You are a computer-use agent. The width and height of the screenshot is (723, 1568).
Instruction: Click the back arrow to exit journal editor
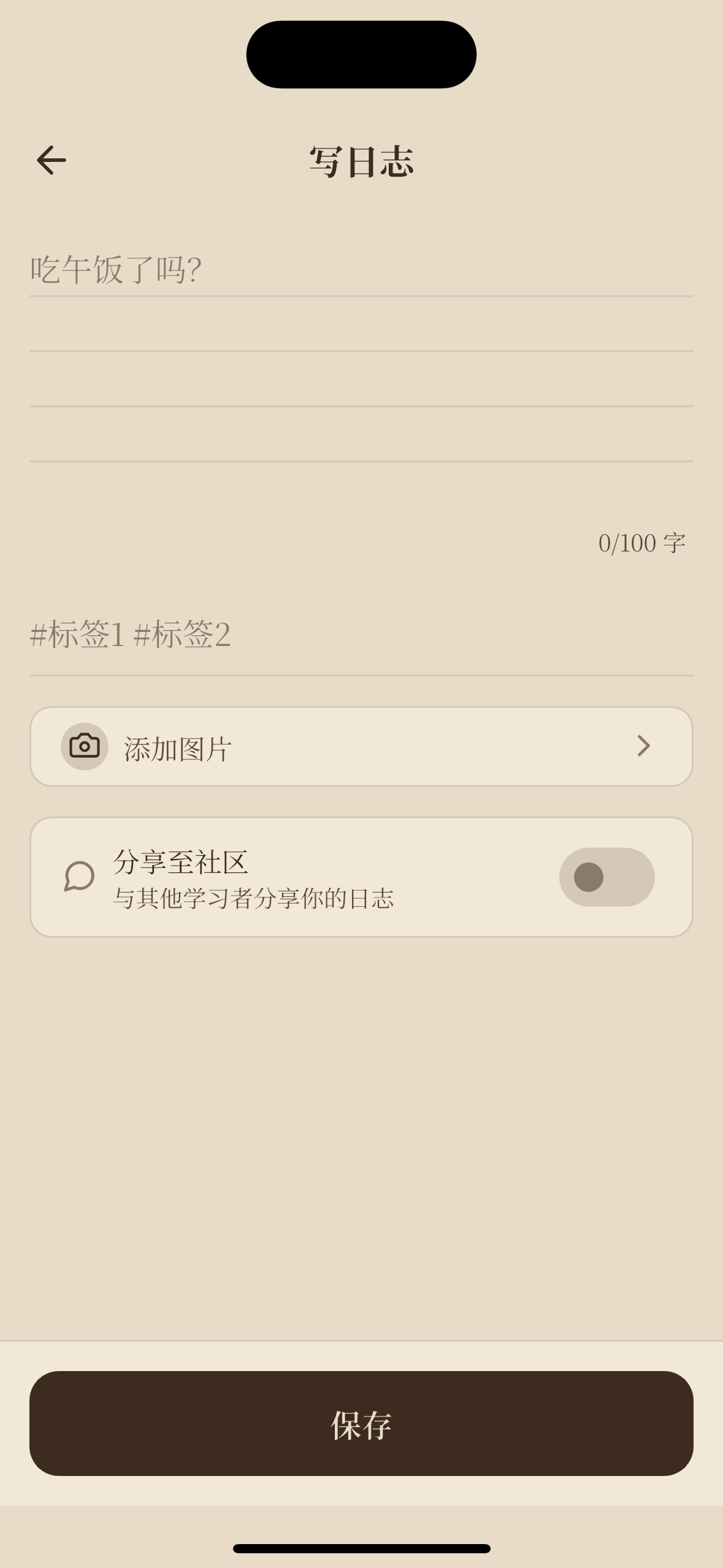click(52, 159)
